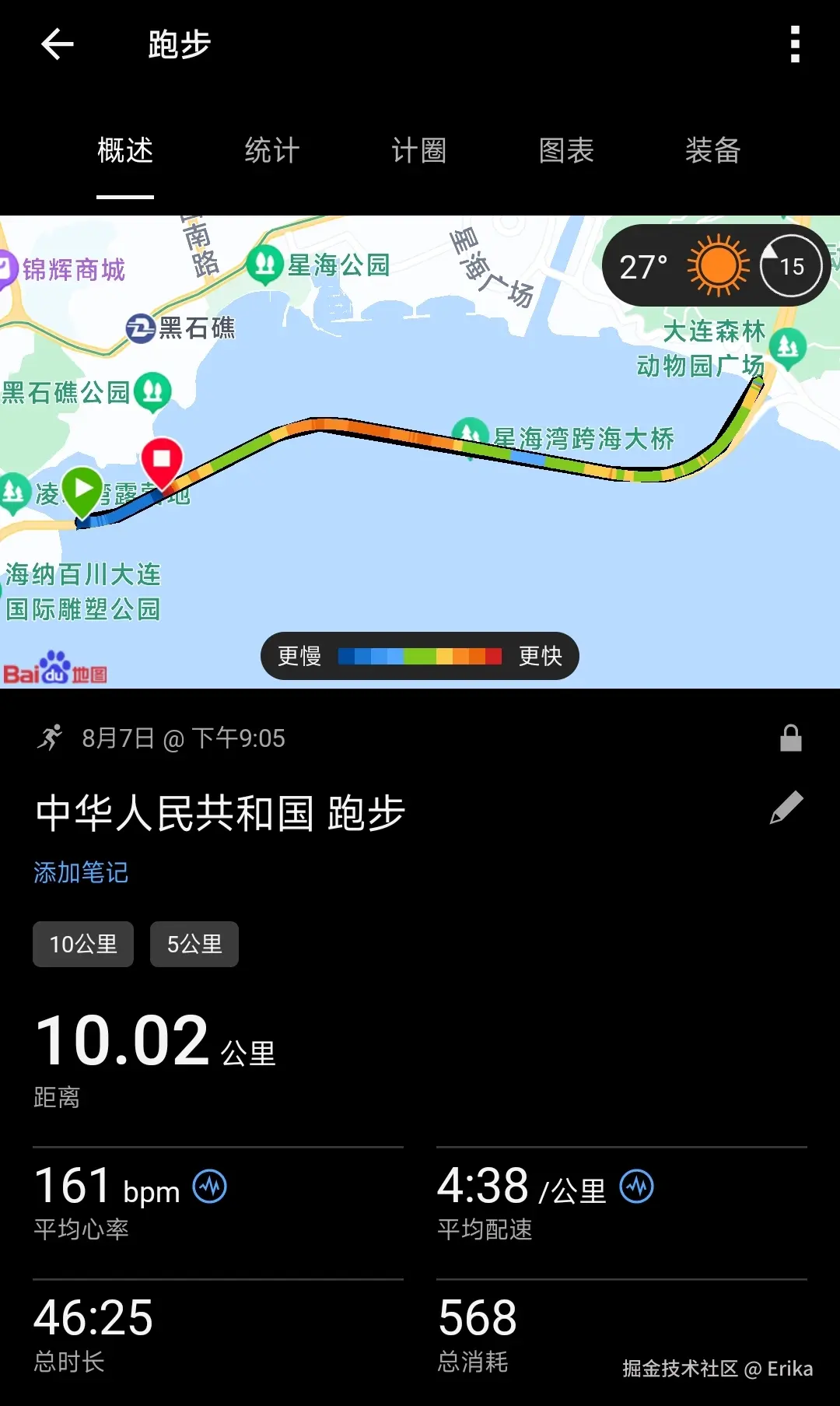Expand the 15-minute timer dial icon
Screen dimensions: 840x1406
[791, 265]
